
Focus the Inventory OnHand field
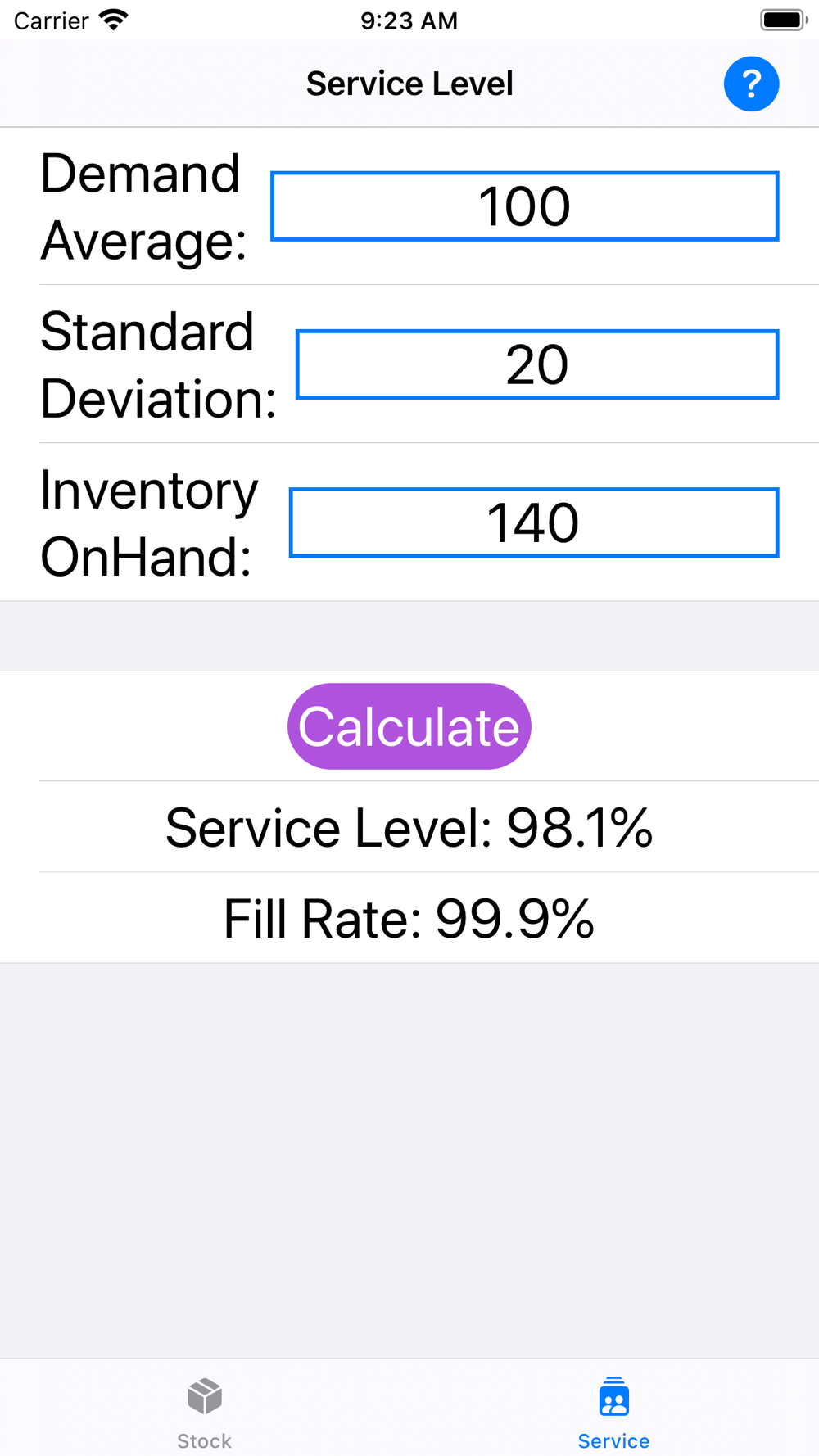tap(534, 522)
